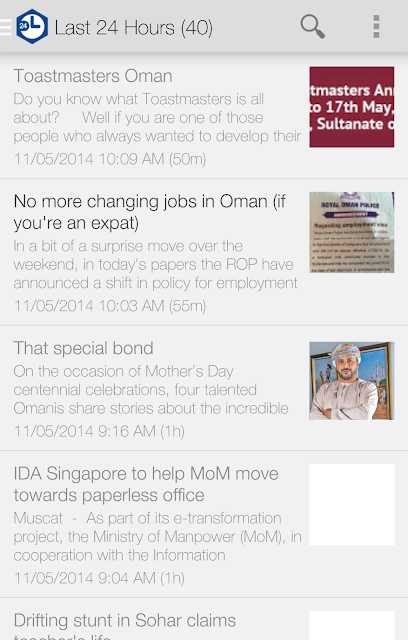The width and height of the screenshot is (408, 640).
Task: Open IDA Singapore paperless office article
Action: [204, 524]
